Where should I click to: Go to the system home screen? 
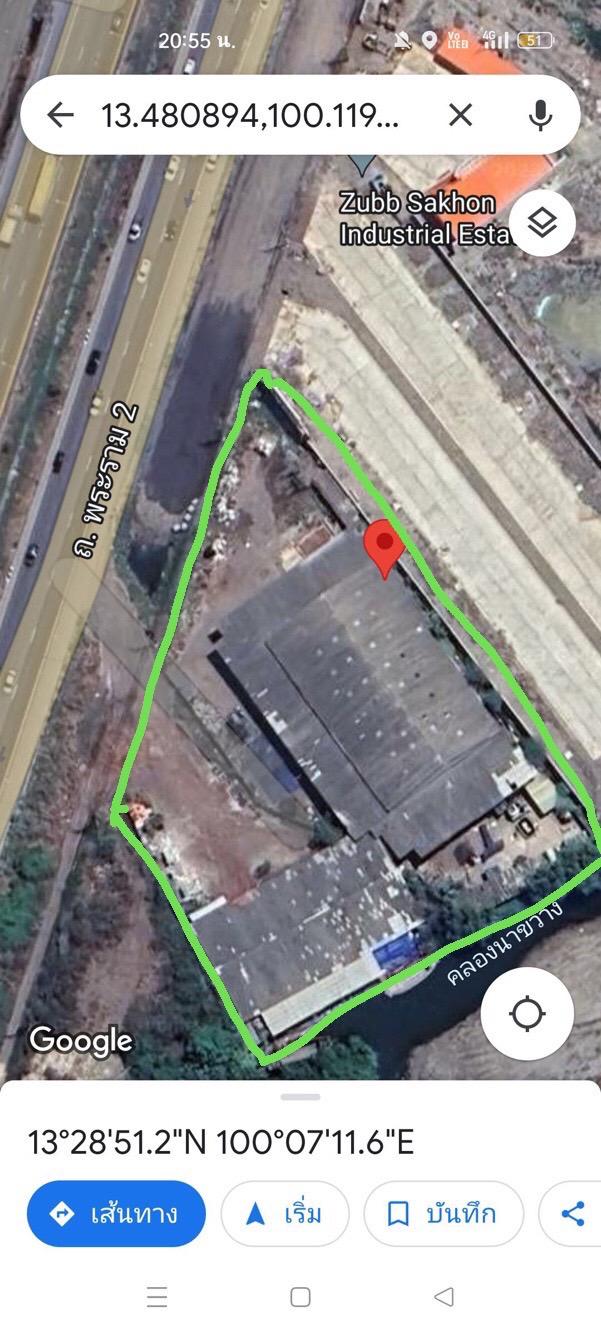300,1297
